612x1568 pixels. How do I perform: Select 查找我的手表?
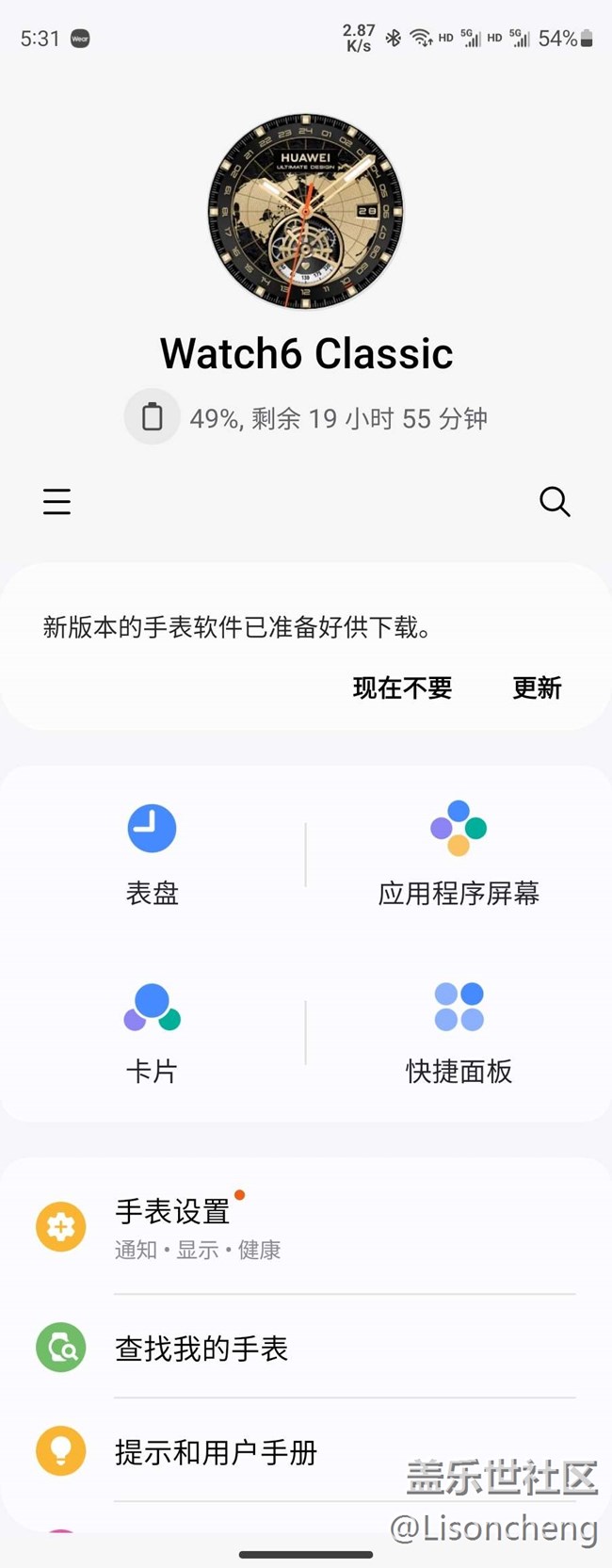coord(306,1348)
